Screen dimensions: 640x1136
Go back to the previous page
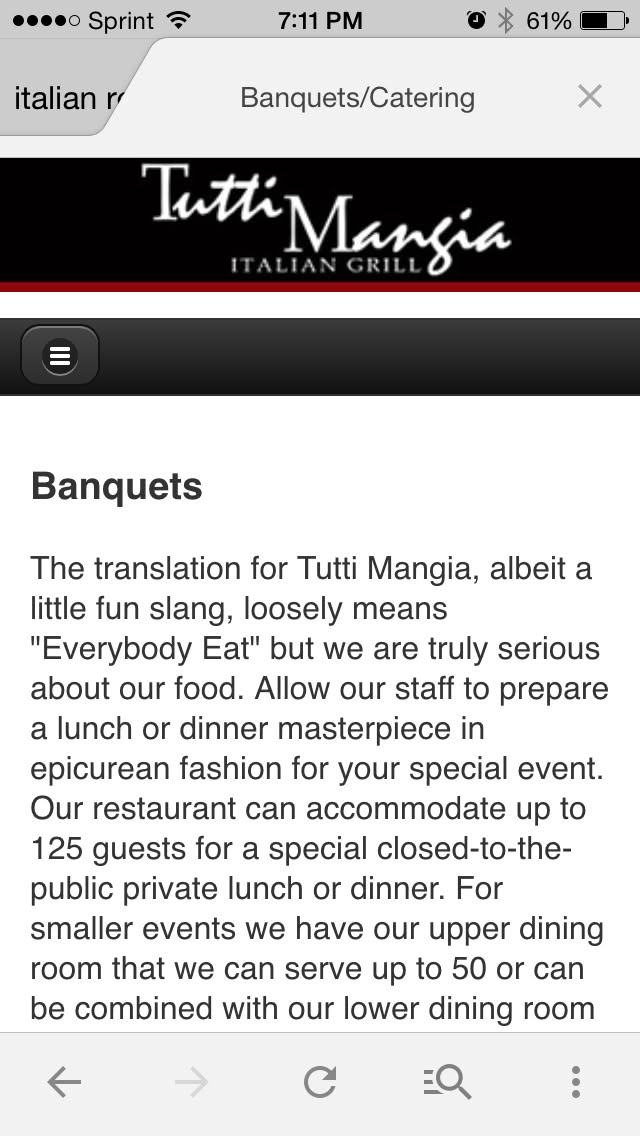[64, 1082]
